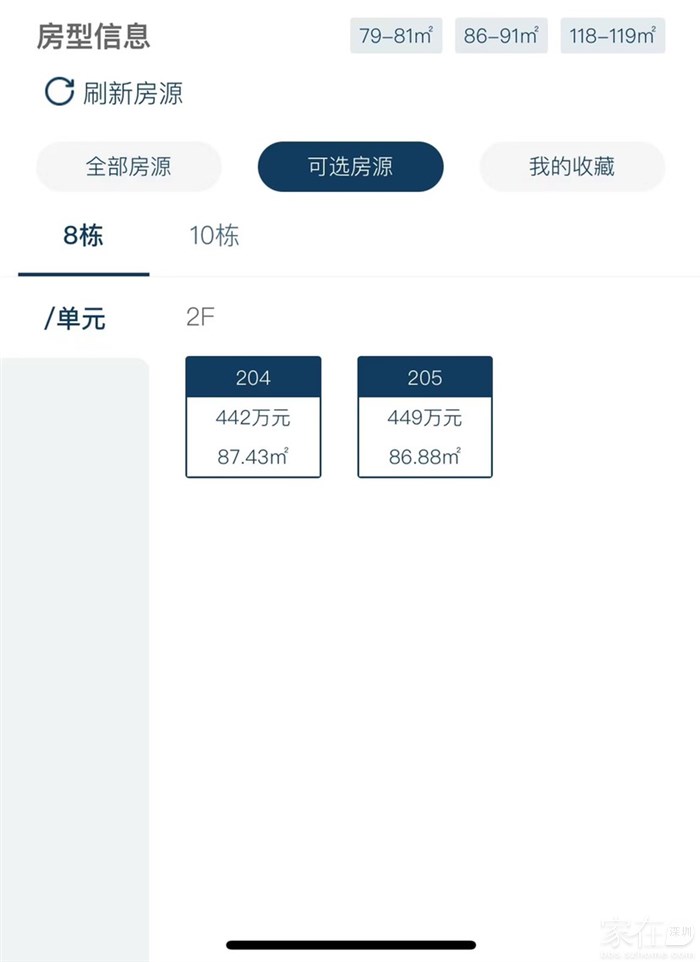Open 我的收藏 favorites
The height and width of the screenshot is (962, 700).
tap(572, 167)
